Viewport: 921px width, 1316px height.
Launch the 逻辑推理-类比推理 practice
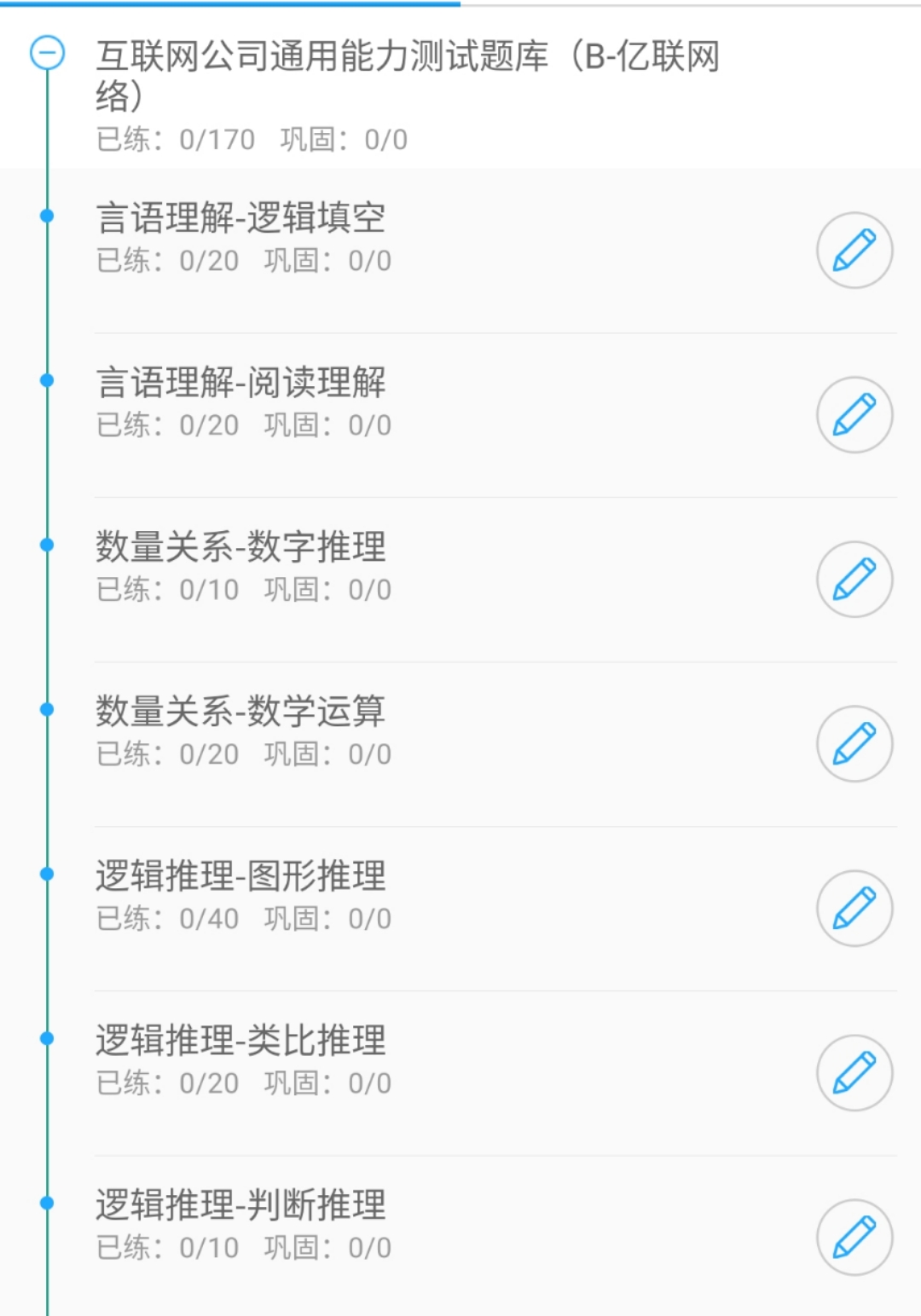pyautogui.click(x=854, y=1072)
